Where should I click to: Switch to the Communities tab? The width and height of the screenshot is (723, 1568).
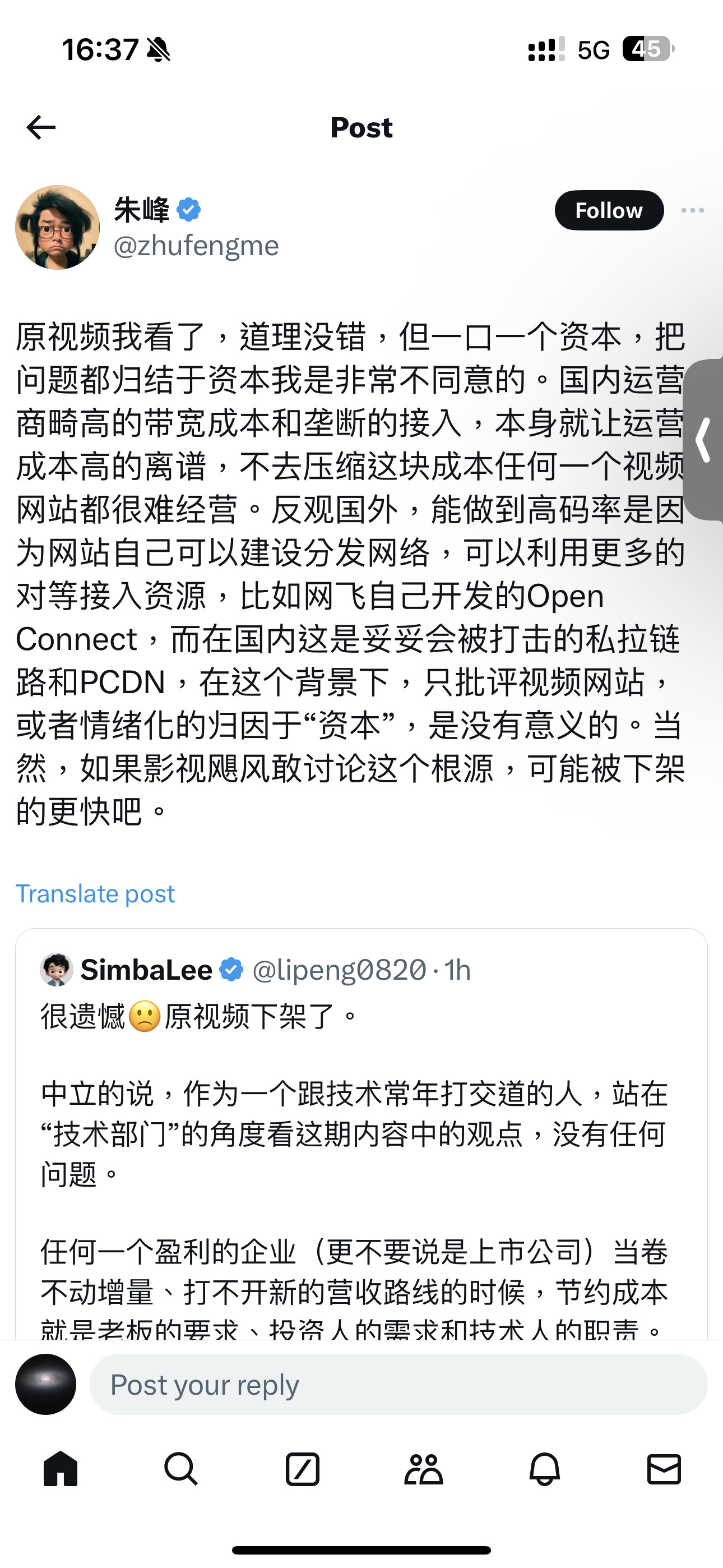coord(424,1469)
